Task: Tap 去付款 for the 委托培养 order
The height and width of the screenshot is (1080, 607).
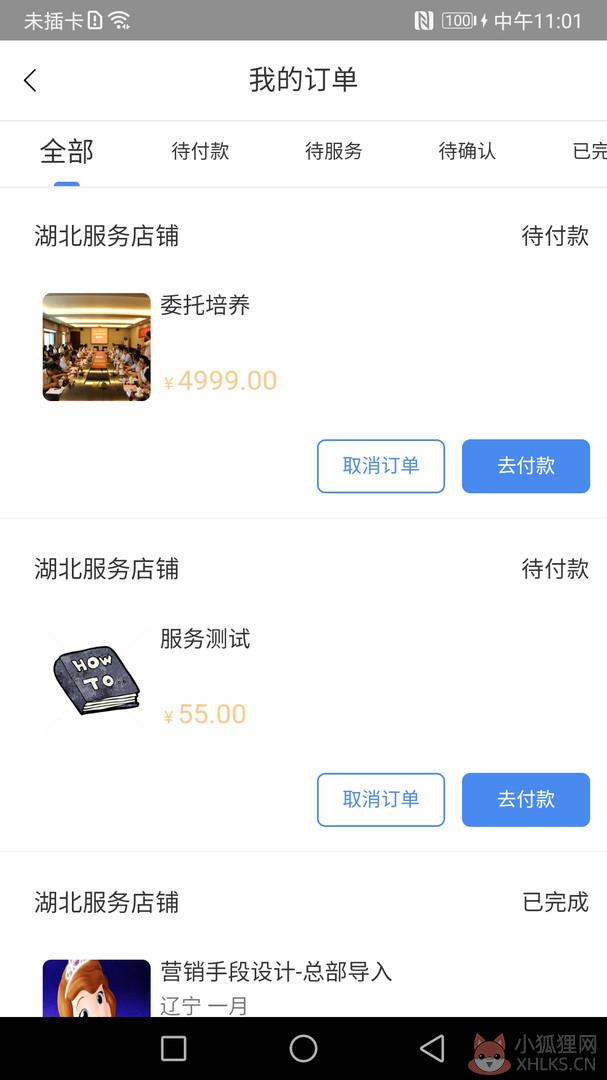Action: [x=526, y=466]
